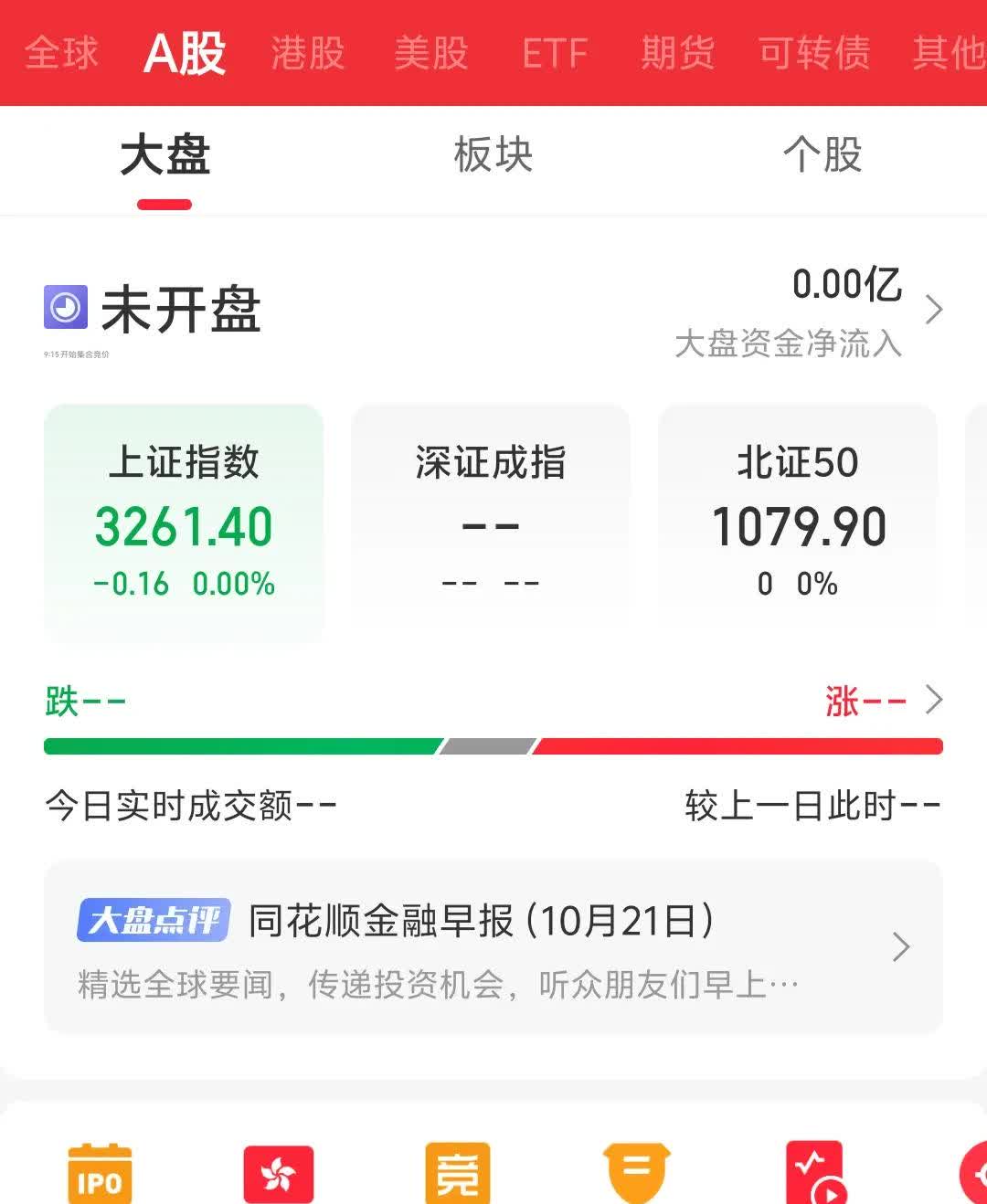The height and width of the screenshot is (1204, 987).
Task: Open the market video chart icon
Action: (x=814, y=1172)
